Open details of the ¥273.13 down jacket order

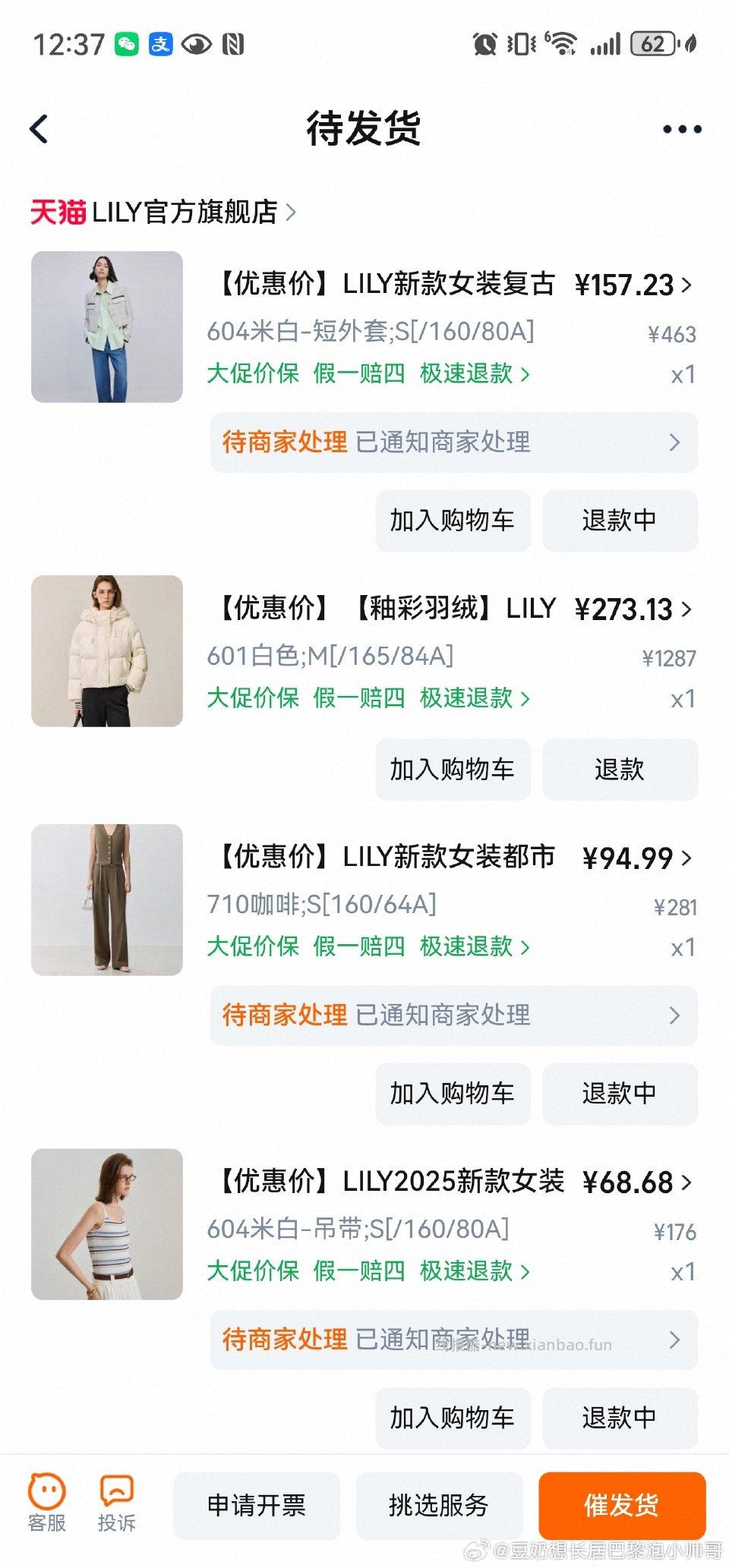pyautogui.click(x=456, y=609)
